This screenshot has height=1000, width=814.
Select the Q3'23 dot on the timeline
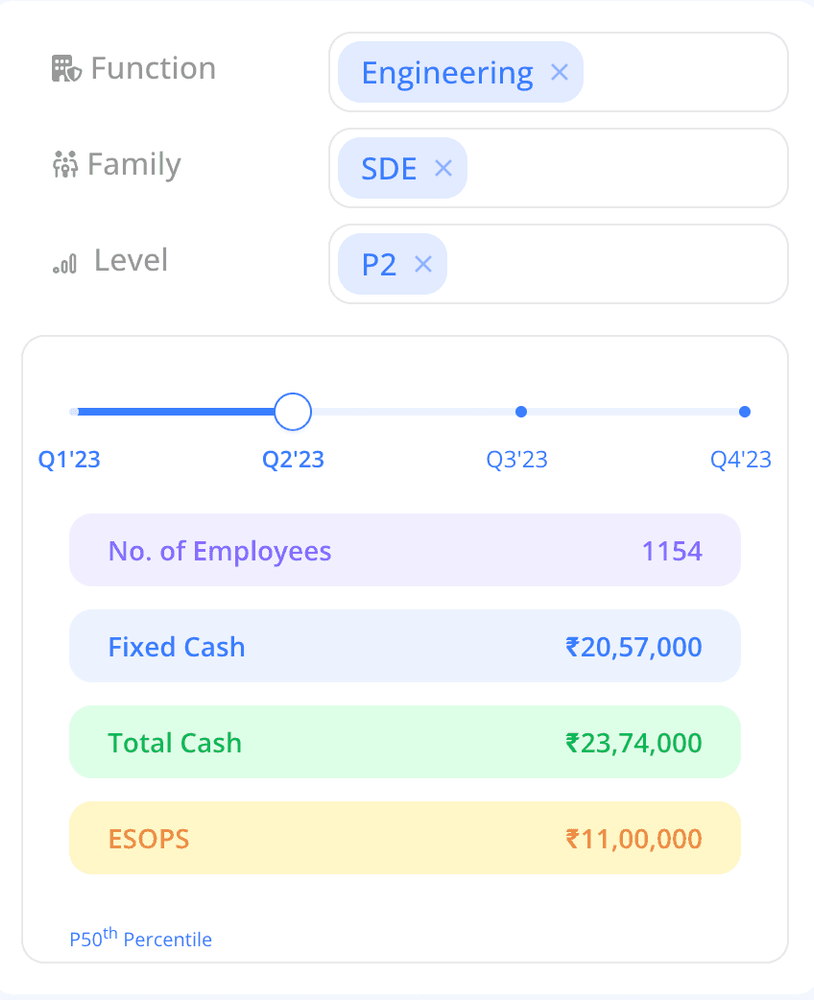521,411
